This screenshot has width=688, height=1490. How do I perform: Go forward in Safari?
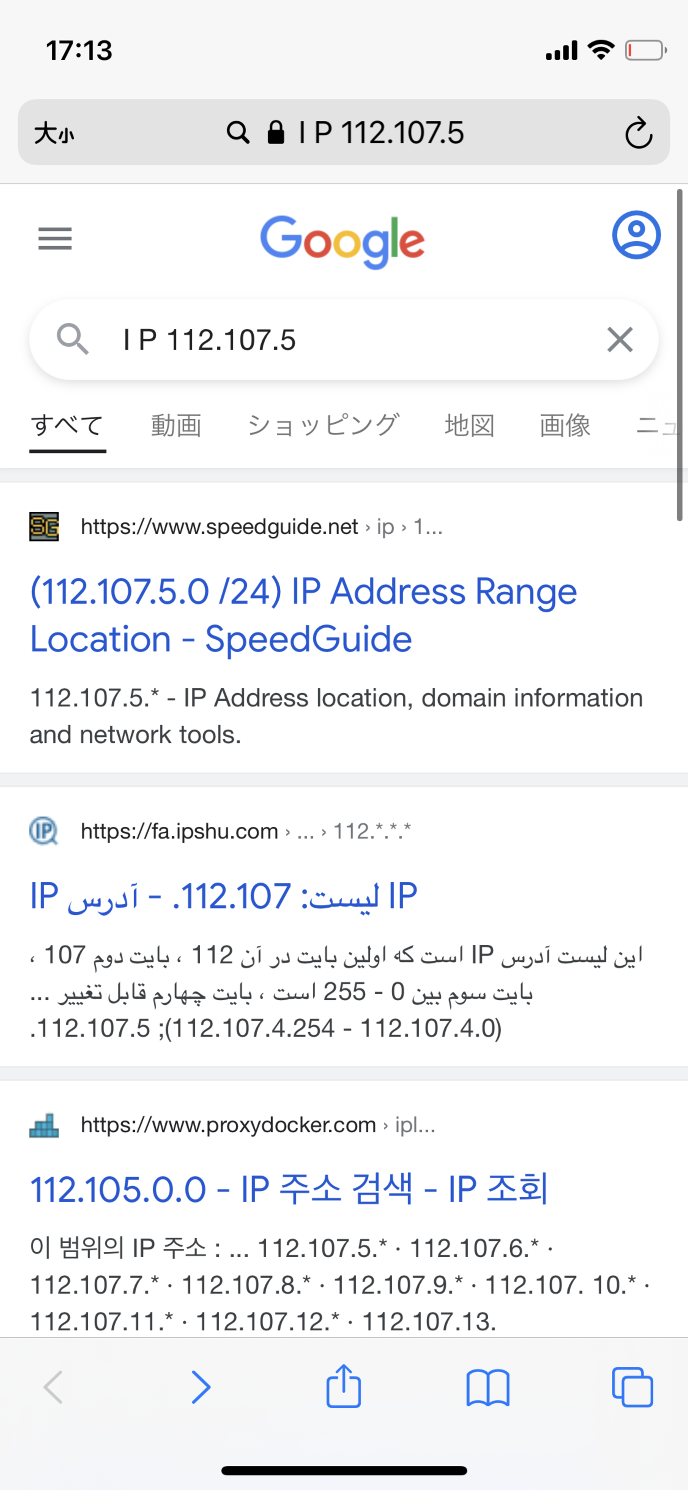(201, 1387)
